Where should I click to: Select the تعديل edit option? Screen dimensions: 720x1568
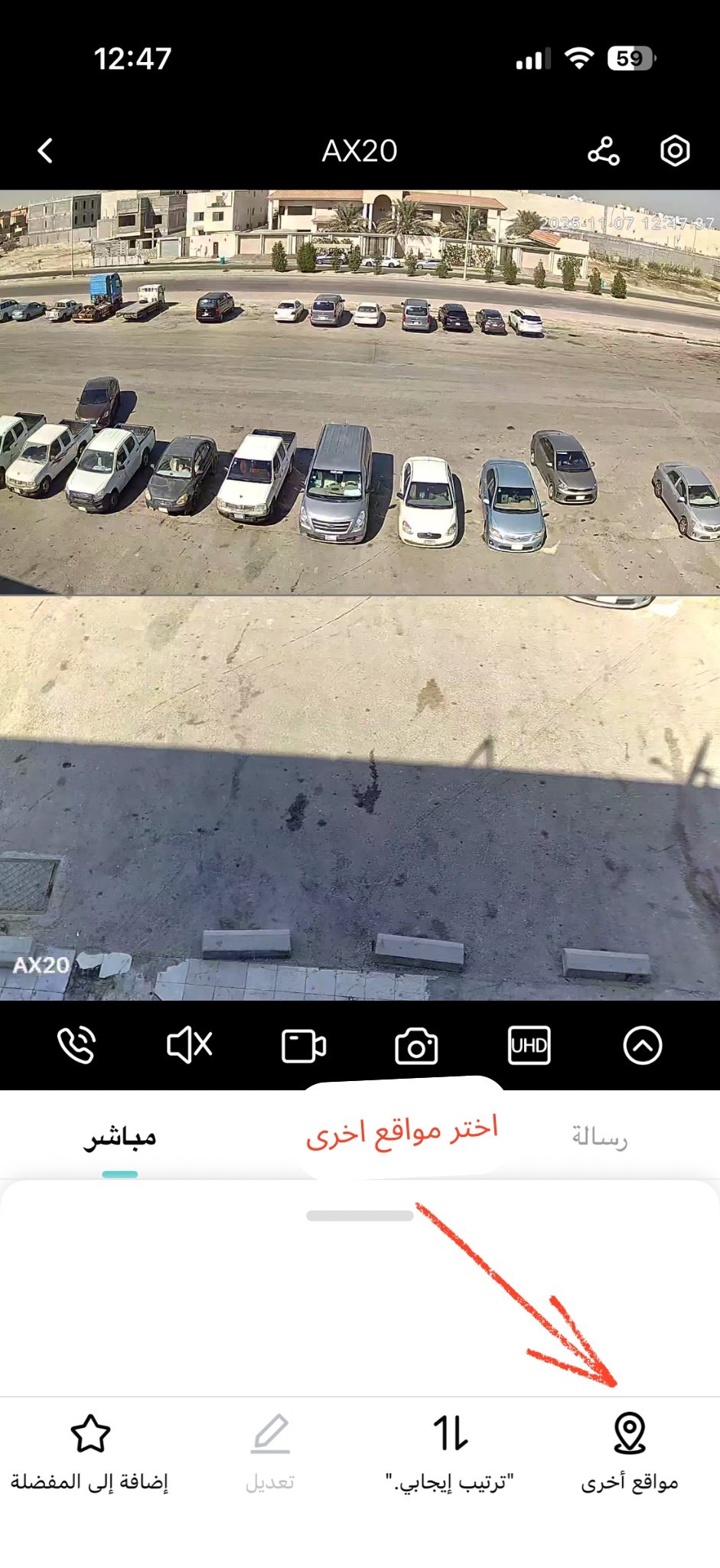tap(270, 1450)
